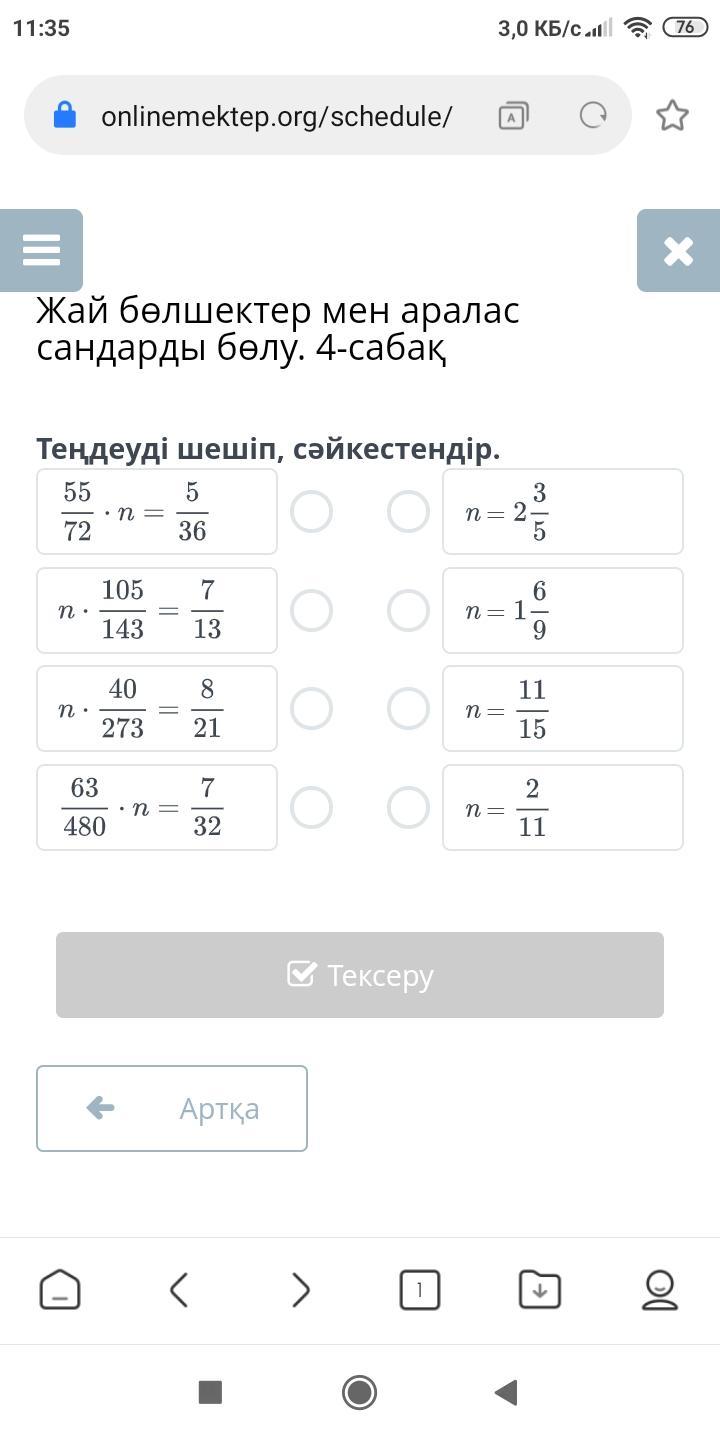Close the lesson with the X button
Image resolution: width=720 pixels, height=1440 pixels.
click(x=678, y=250)
